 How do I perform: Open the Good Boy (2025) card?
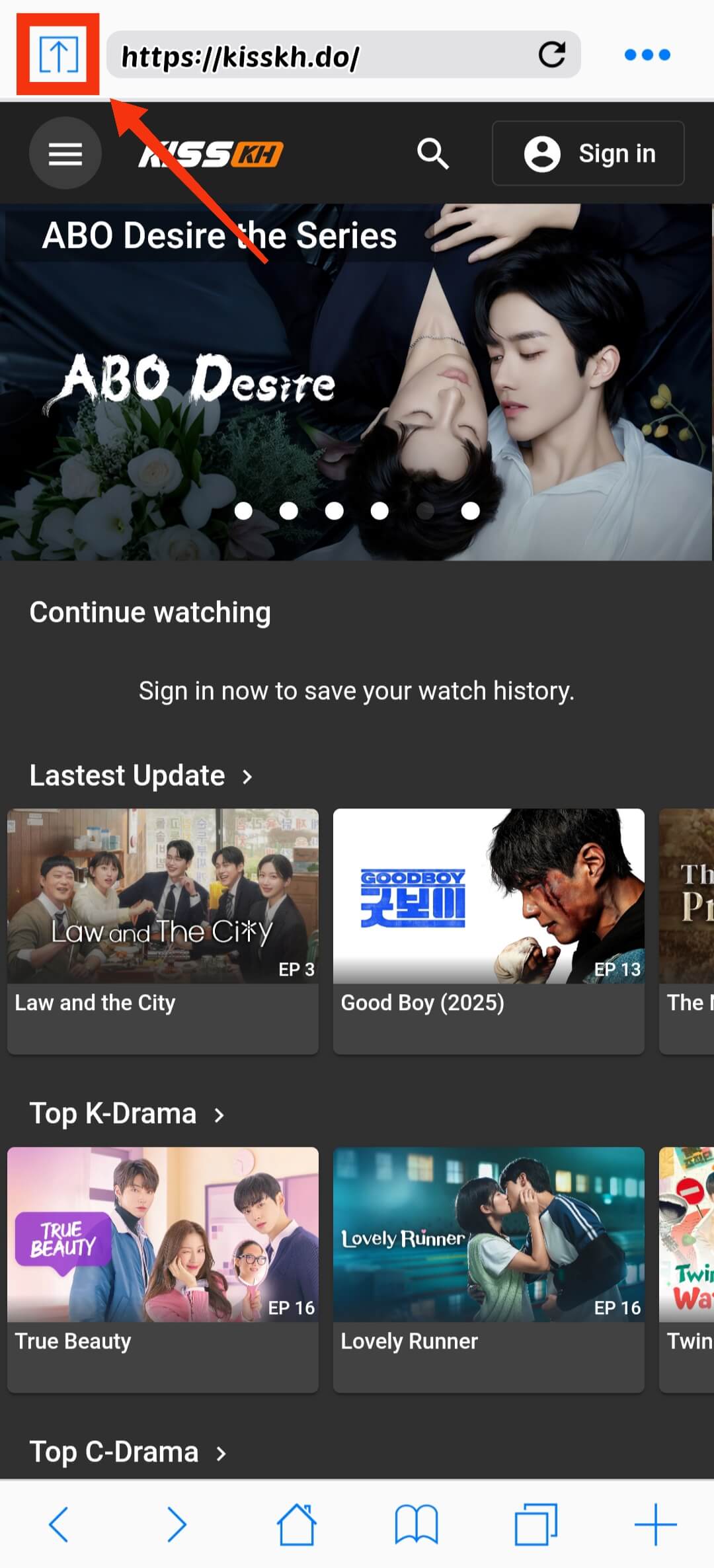coord(489,929)
